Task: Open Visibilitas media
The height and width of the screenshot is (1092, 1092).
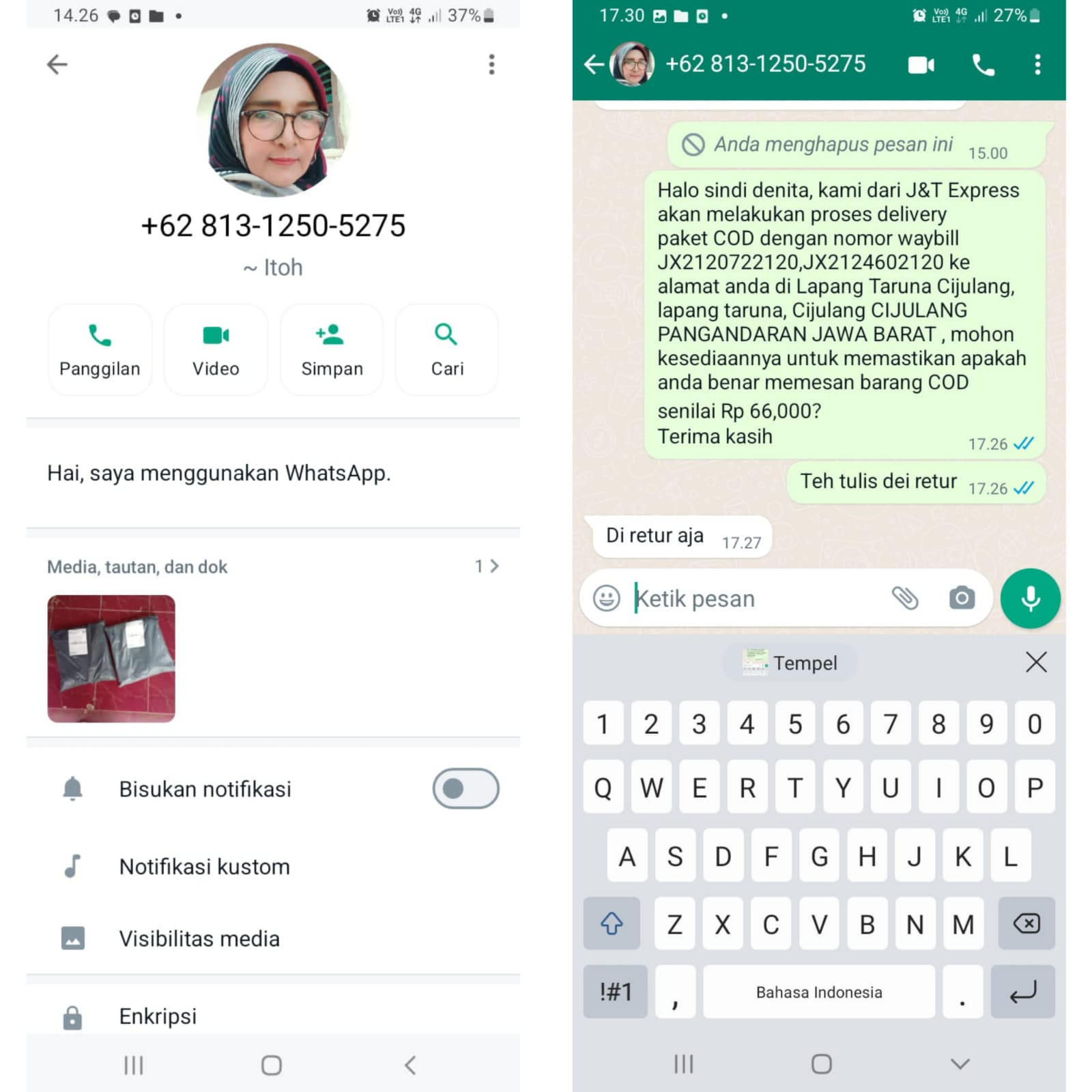Action: coord(273,939)
